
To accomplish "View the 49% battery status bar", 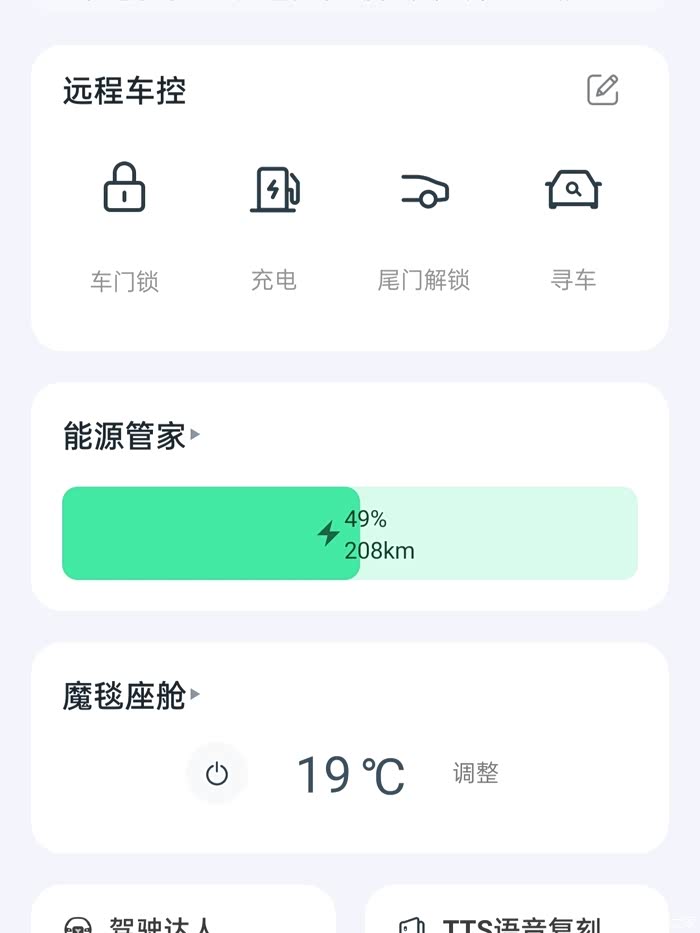I will 350,533.
